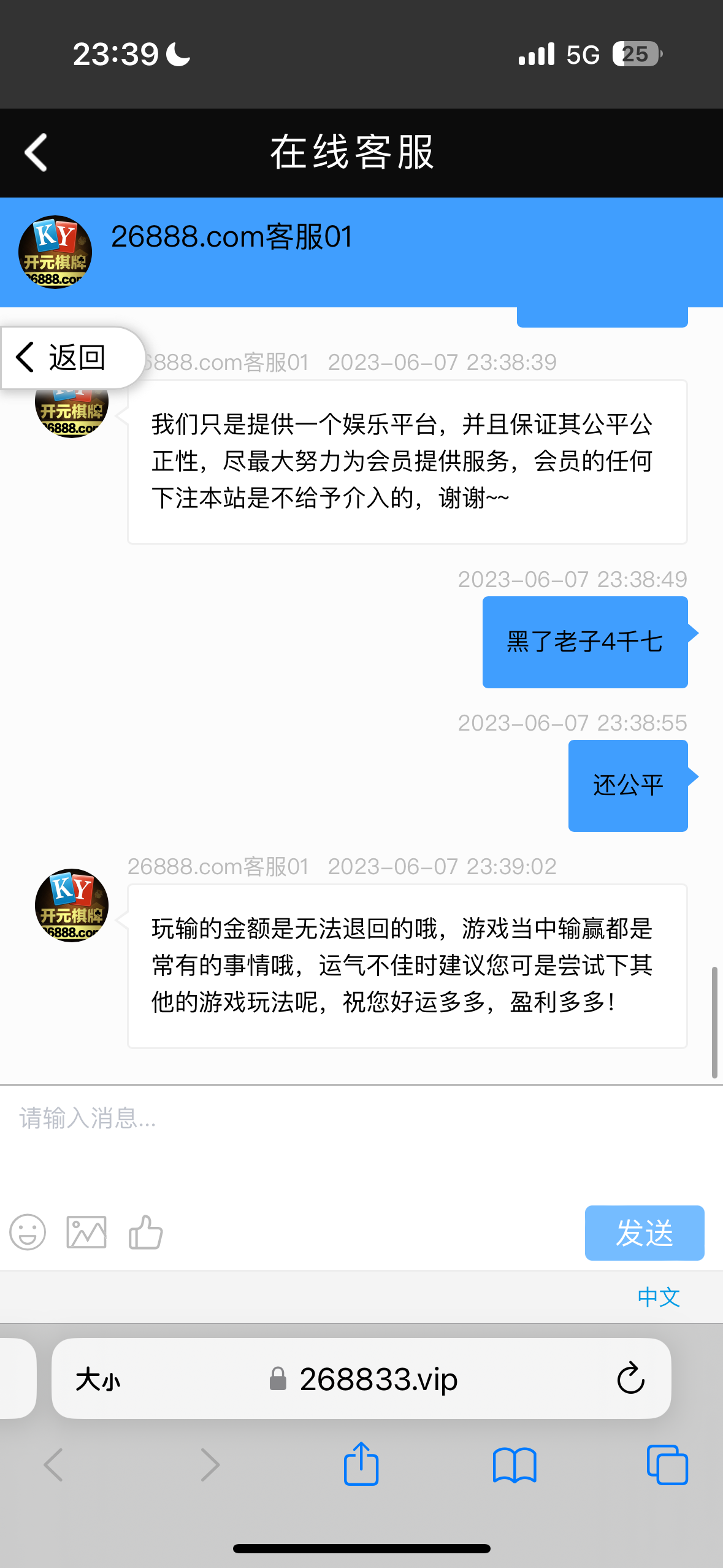The image size is (723, 1568).
Task: Click the thumbs-up rating icon
Action: tap(145, 1233)
